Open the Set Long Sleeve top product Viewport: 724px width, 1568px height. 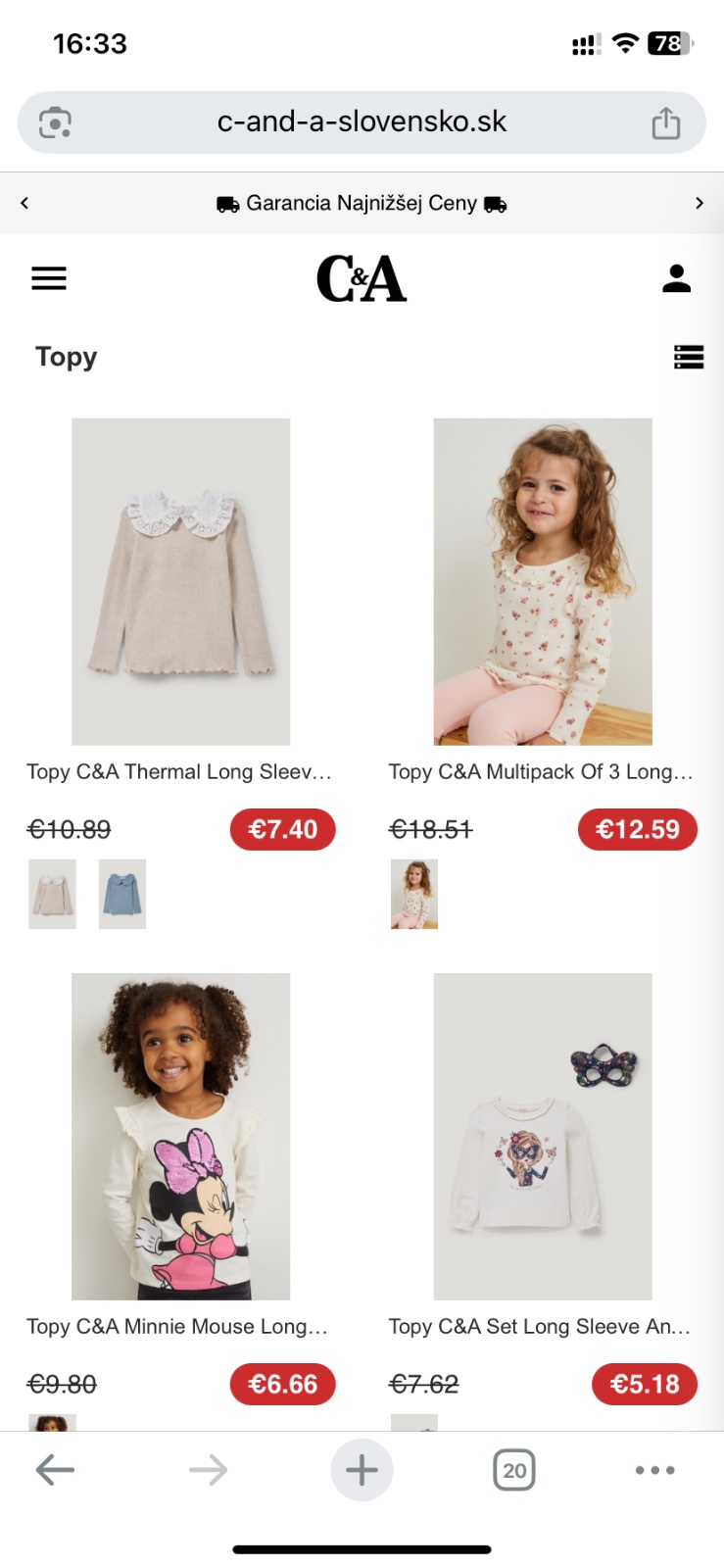point(542,1136)
